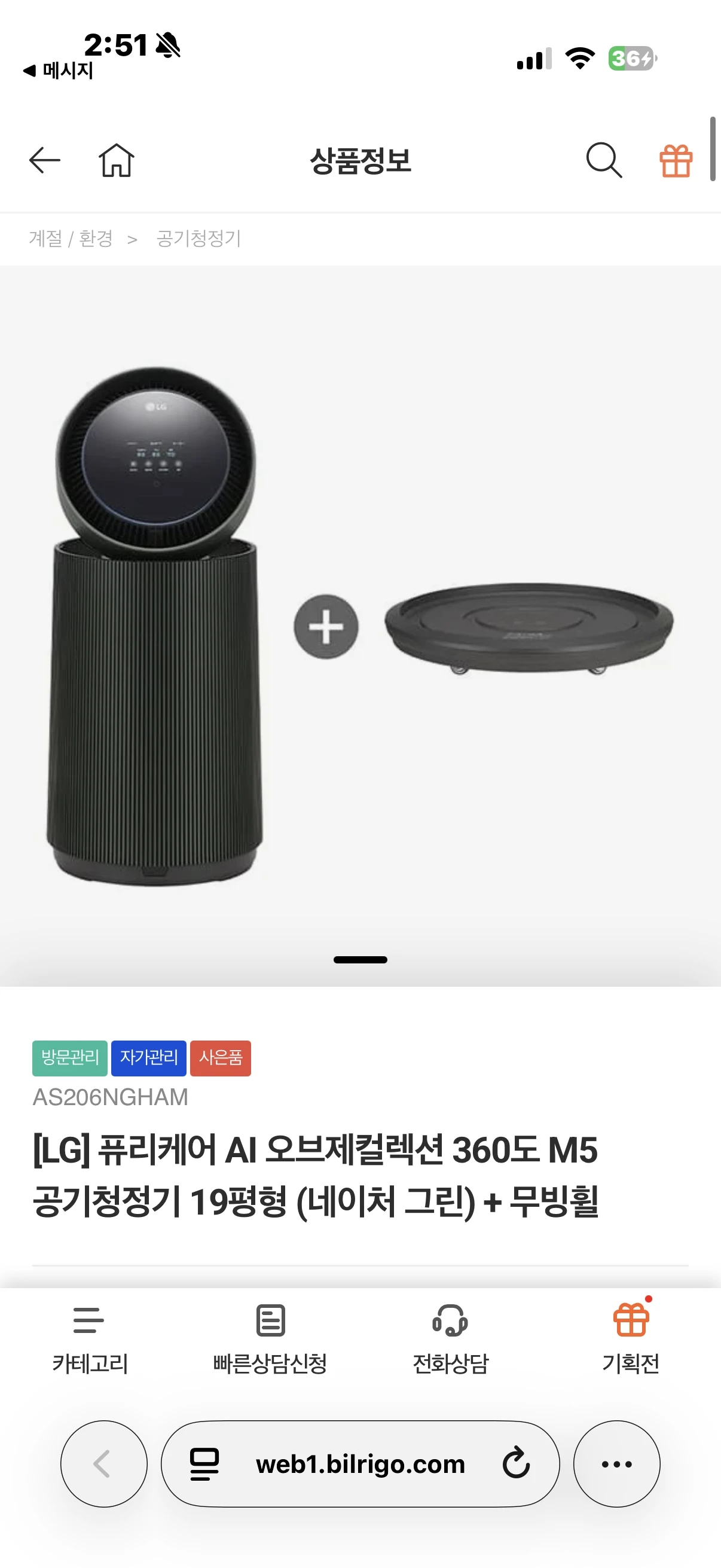Expand the 계절 / 환경 breadcrumb category
The width and height of the screenshot is (721, 1568).
[71, 239]
